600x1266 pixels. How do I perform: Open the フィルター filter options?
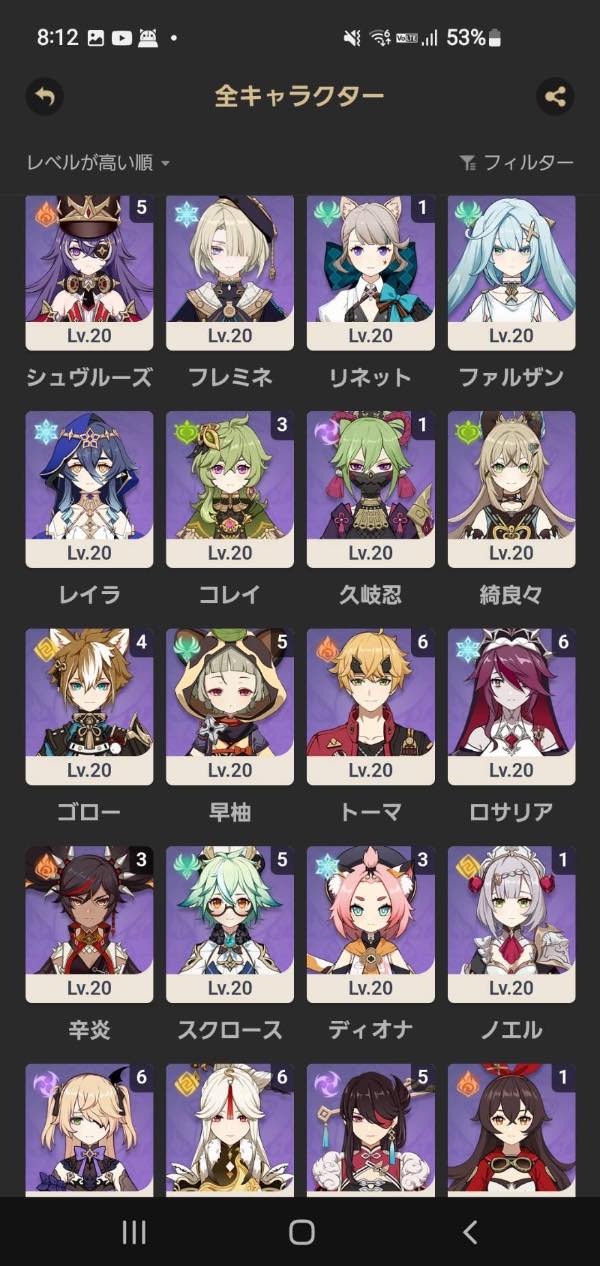coord(516,163)
